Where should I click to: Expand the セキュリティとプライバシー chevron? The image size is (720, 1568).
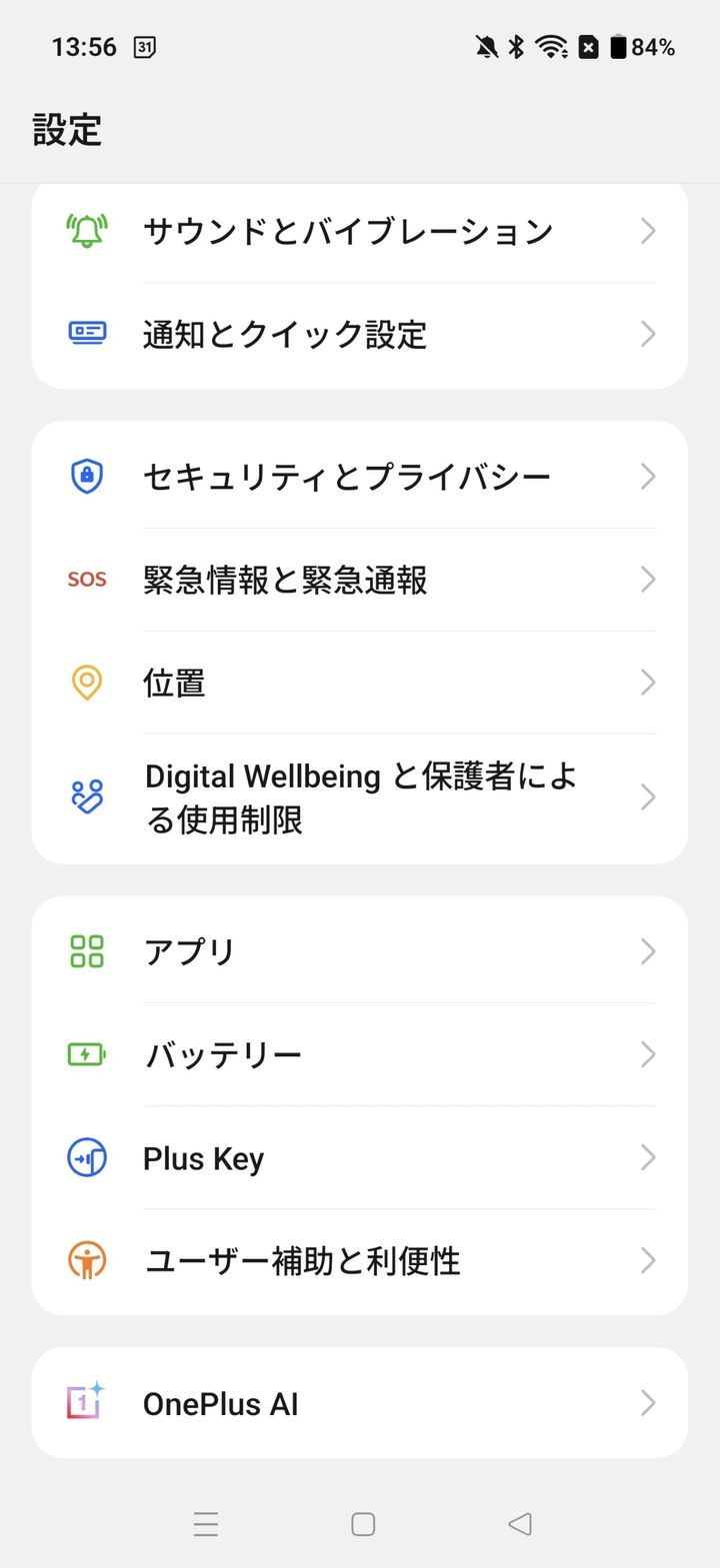point(648,477)
